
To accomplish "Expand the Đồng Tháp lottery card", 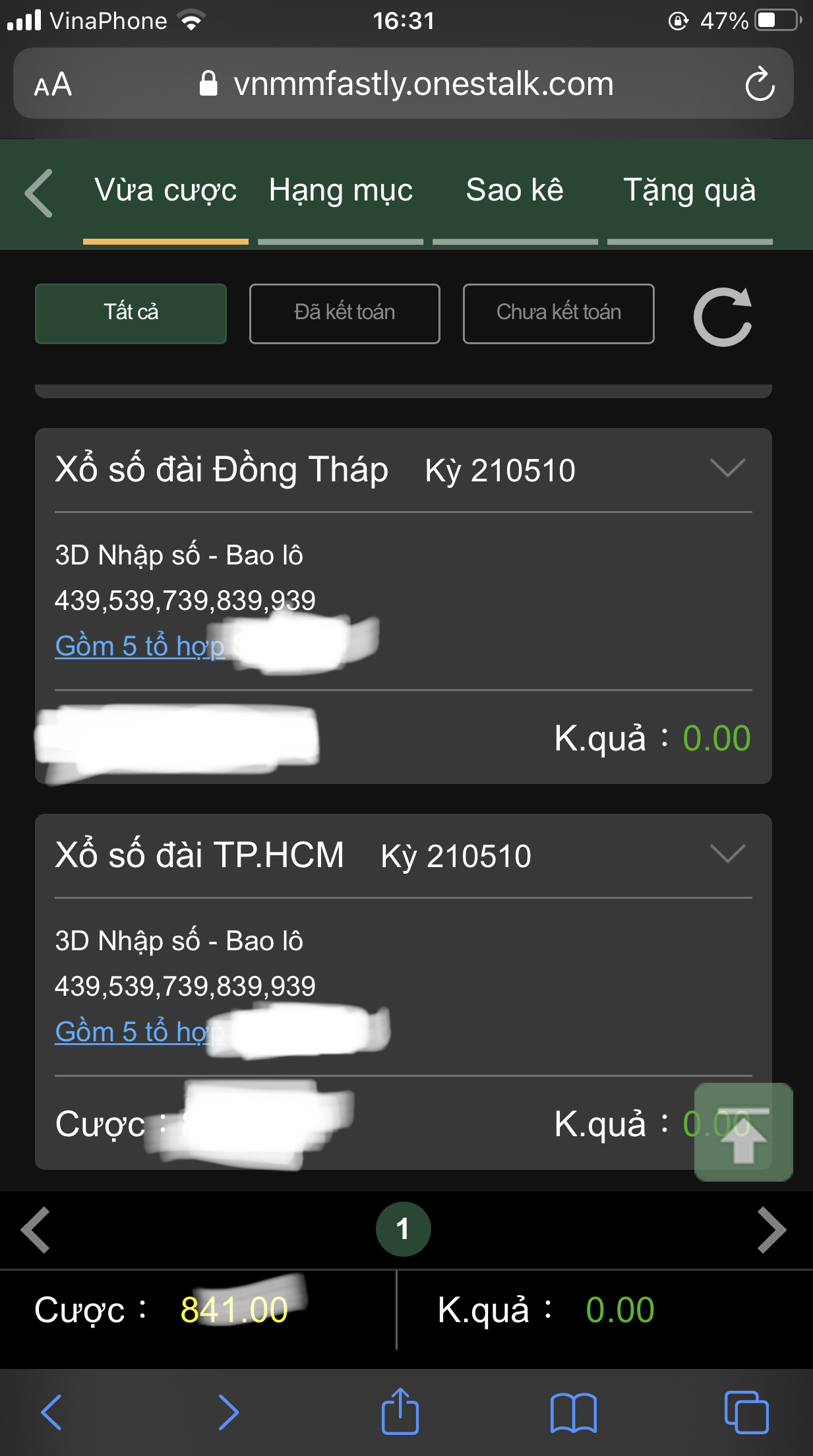I will [x=727, y=468].
